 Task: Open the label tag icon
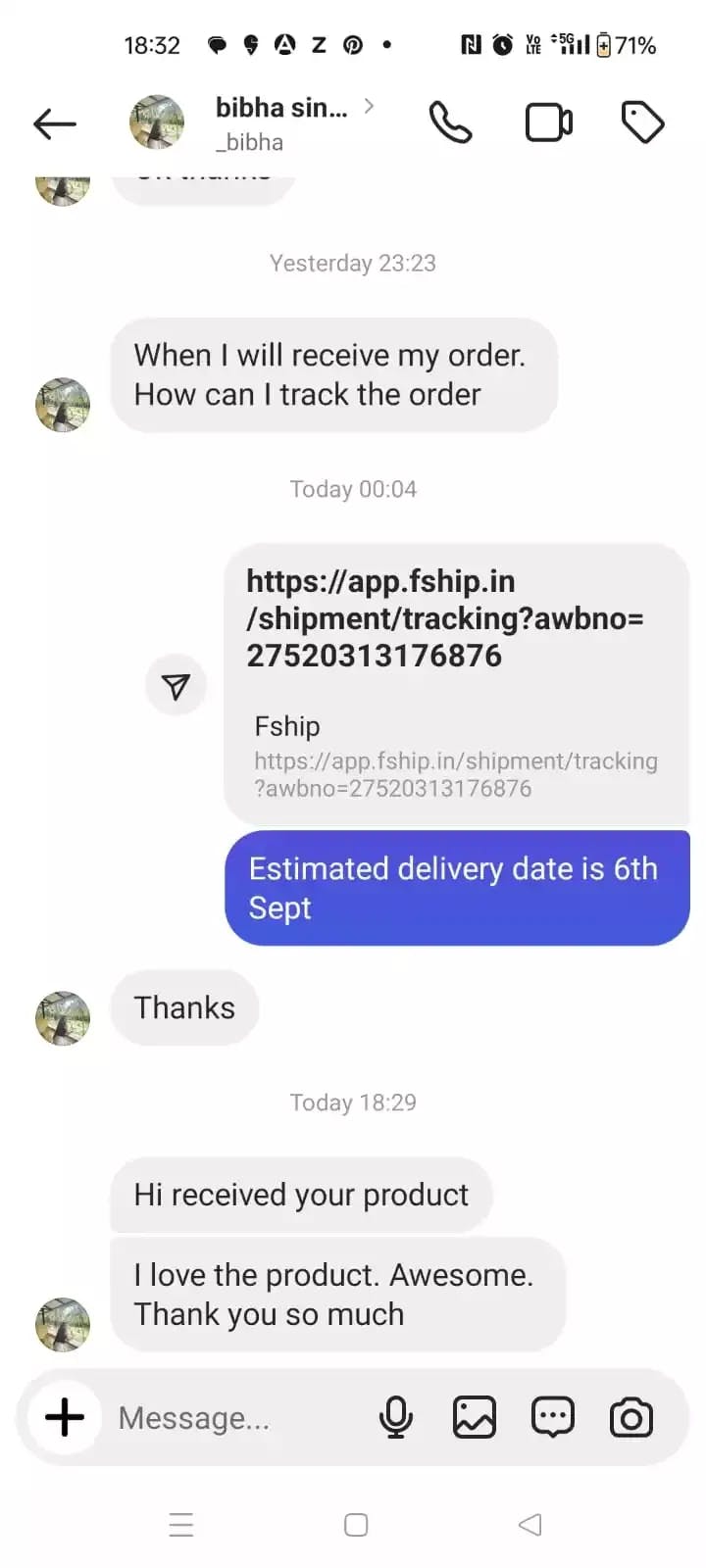click(642, 123)
